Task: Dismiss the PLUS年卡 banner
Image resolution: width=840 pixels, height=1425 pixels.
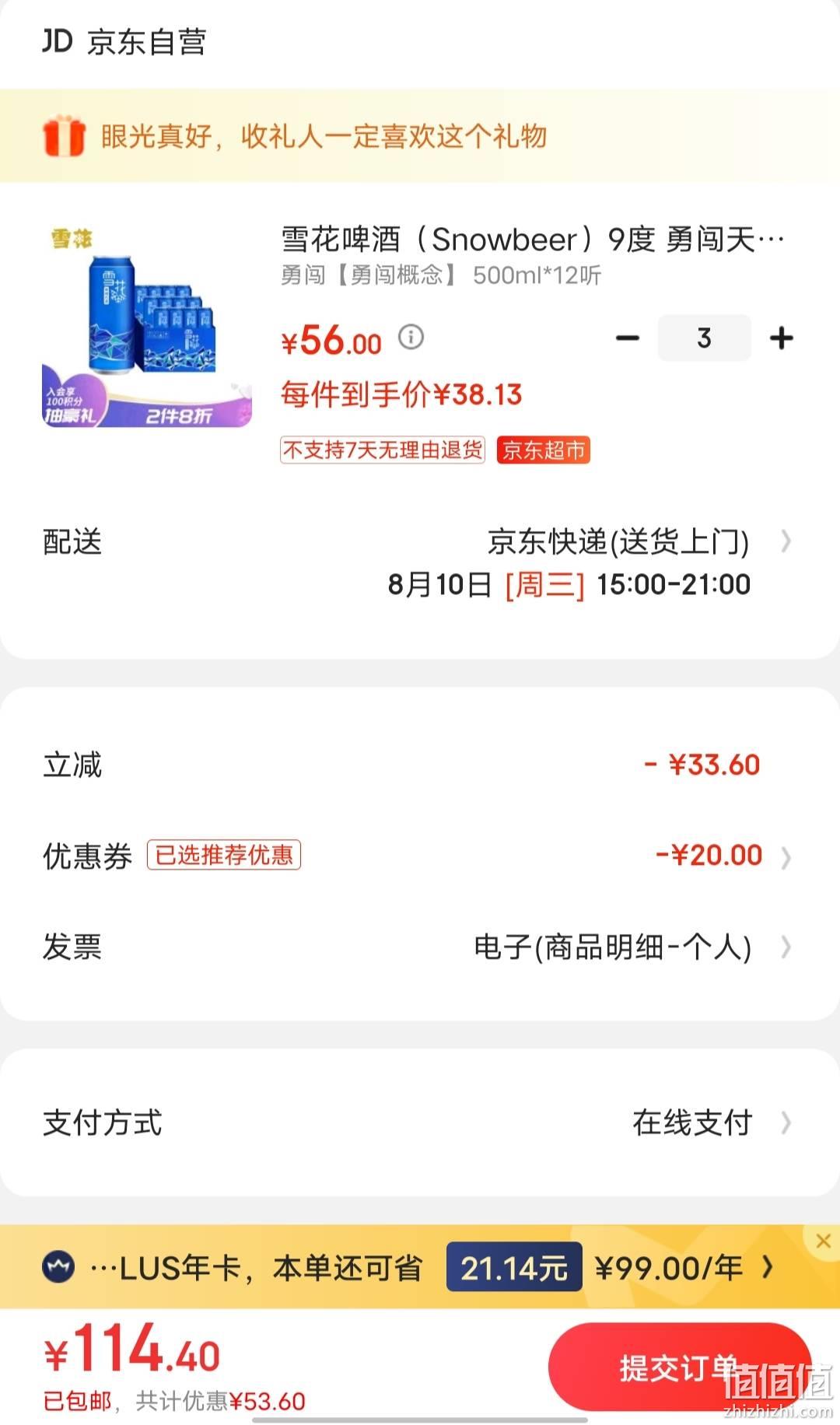Action: click(824, 1241)
